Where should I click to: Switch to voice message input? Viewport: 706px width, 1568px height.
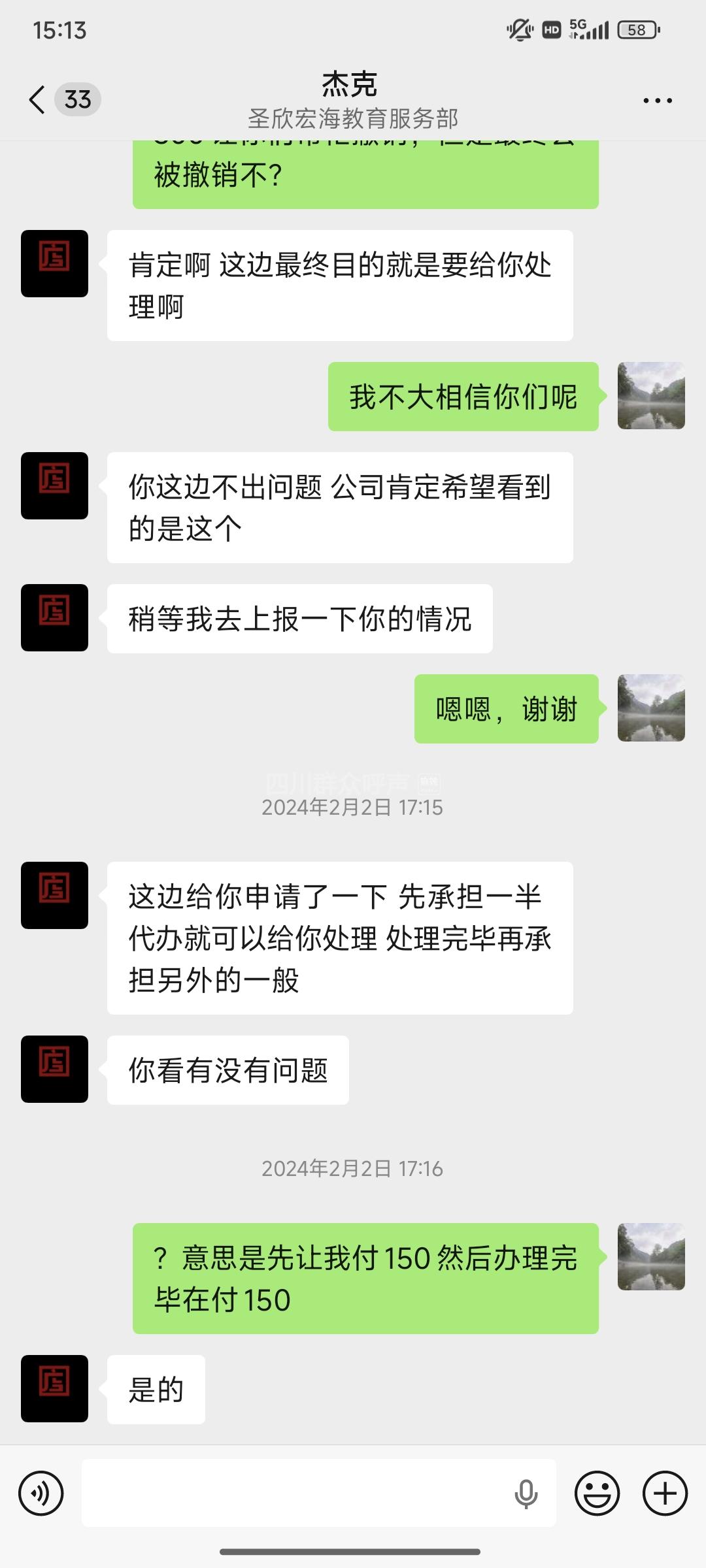click(41, 1493)
